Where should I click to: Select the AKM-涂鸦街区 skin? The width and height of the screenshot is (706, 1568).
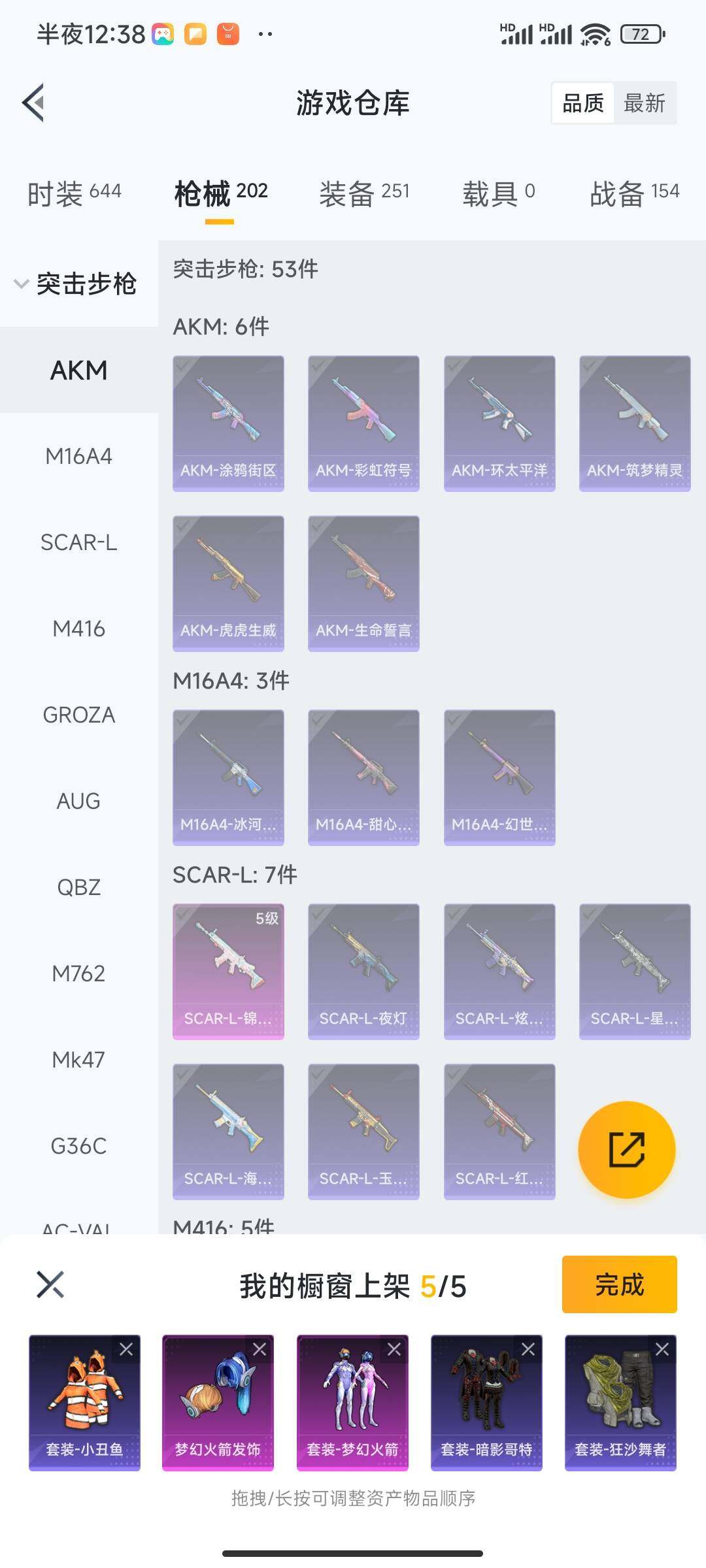tap(228, 423)
